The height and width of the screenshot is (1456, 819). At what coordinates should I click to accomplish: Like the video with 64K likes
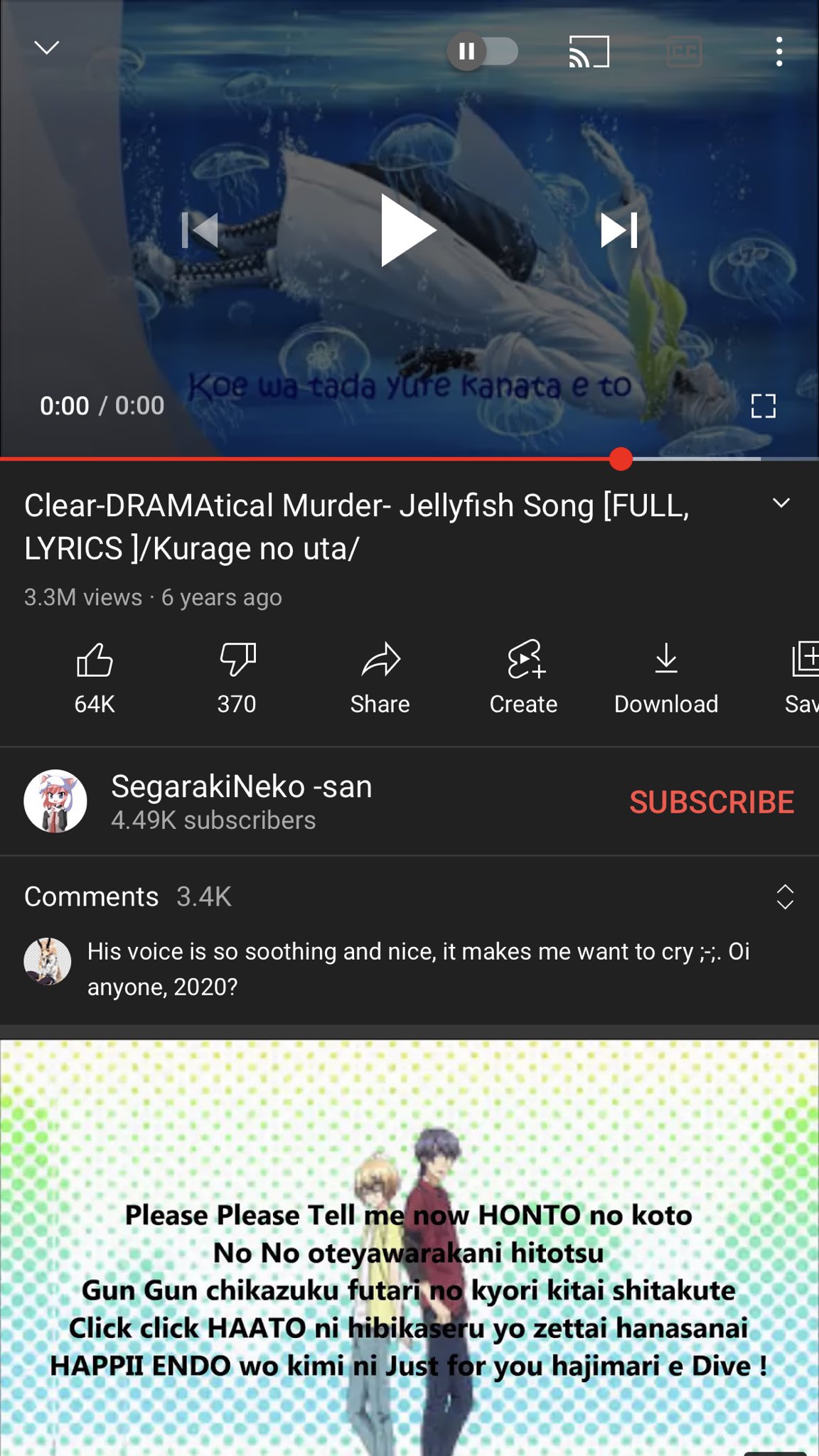click(x=95, y=676)
